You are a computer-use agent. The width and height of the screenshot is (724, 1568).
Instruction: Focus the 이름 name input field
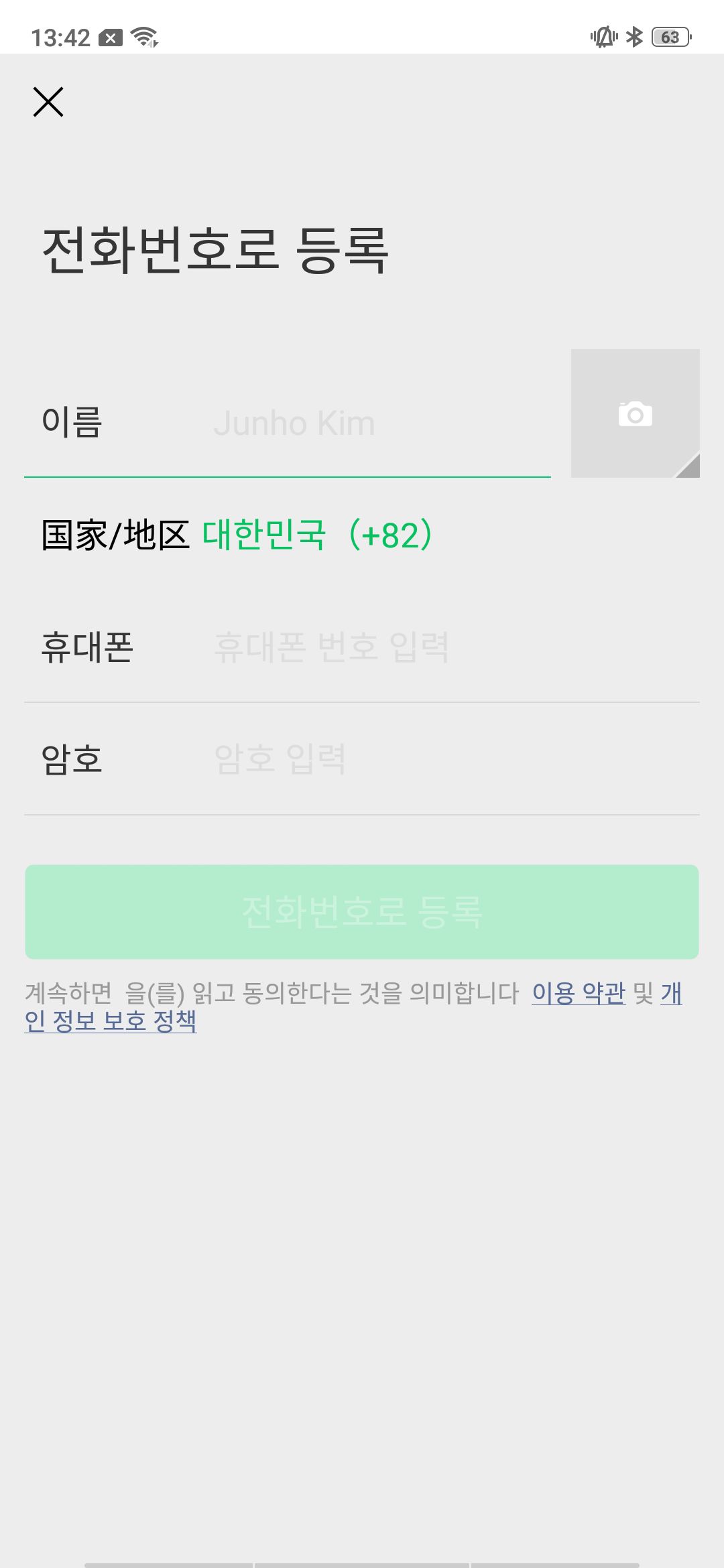(288, 422)
